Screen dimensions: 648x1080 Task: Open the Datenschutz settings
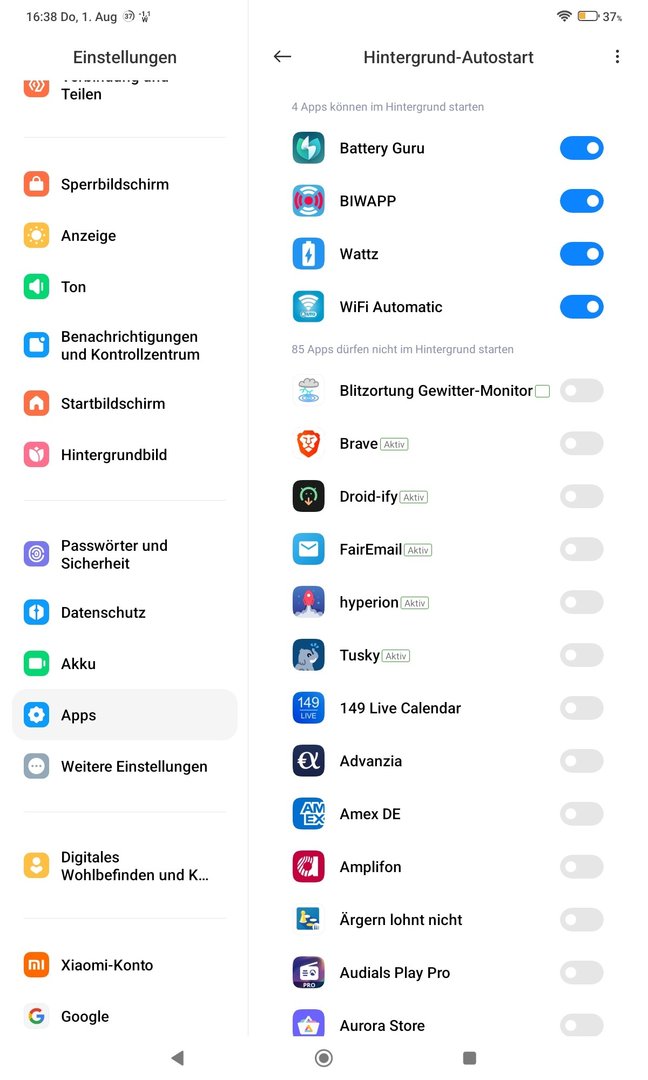103,612
